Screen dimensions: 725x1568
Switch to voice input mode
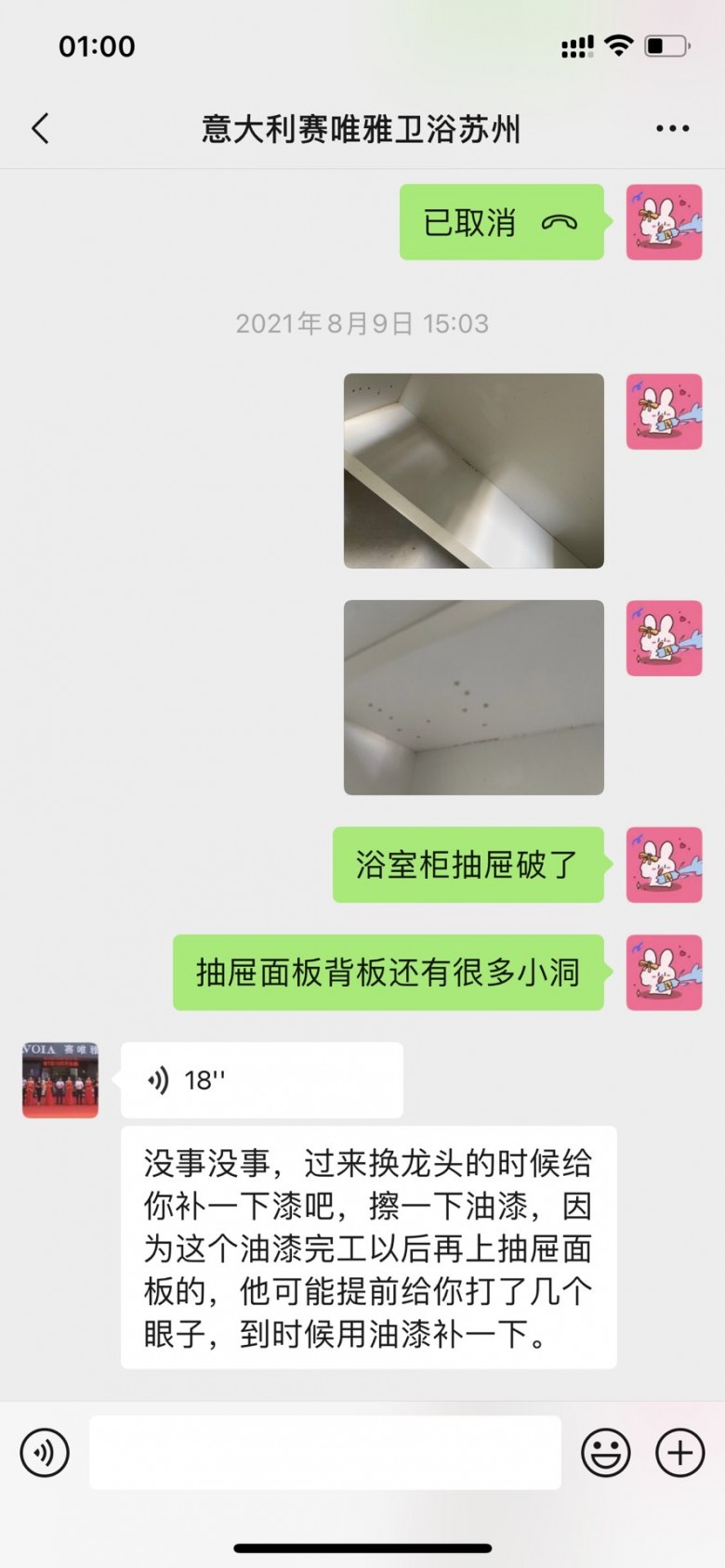tap(45, 1452)
